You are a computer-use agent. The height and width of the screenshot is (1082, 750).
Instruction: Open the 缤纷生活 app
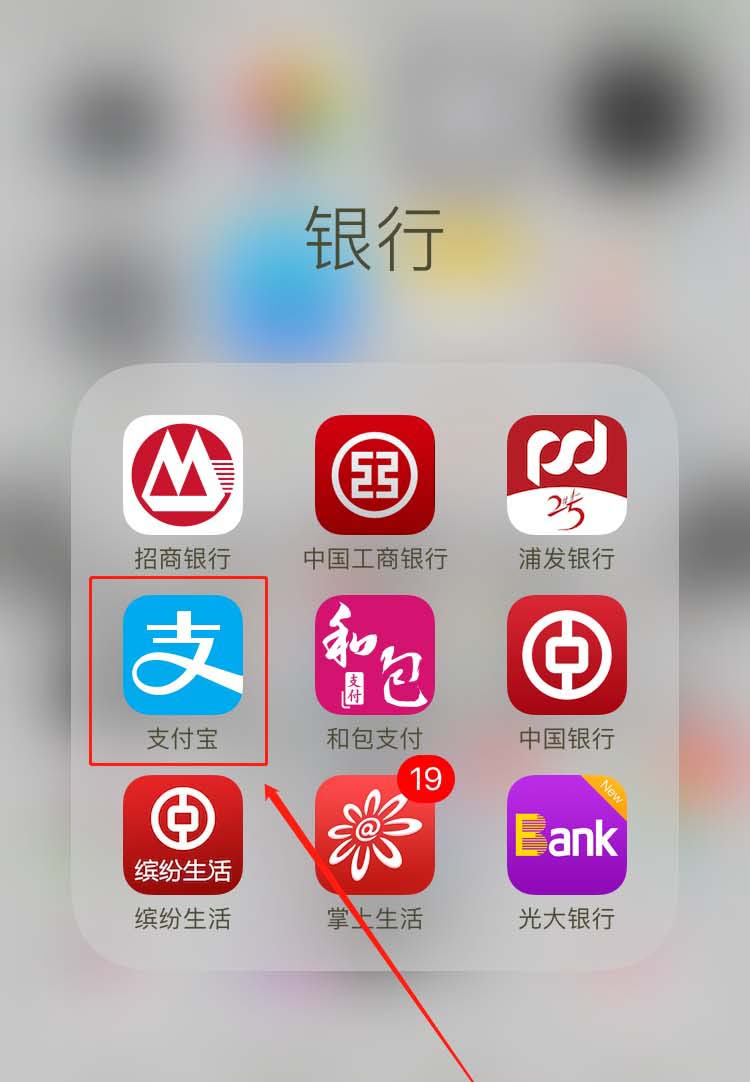(x=183, y=835)
